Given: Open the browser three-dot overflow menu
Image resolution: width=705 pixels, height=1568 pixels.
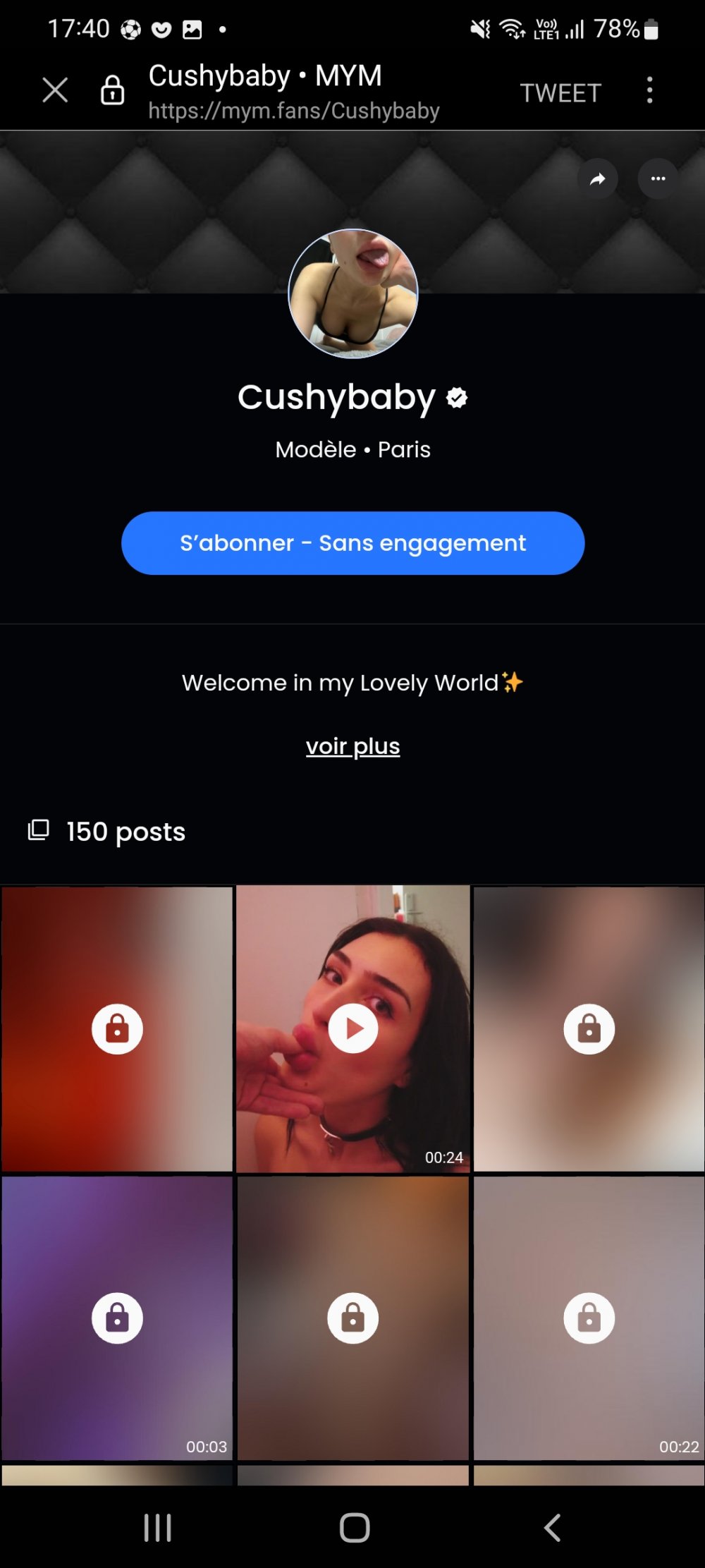Looking at the screenshot, I should coord(649,90).
